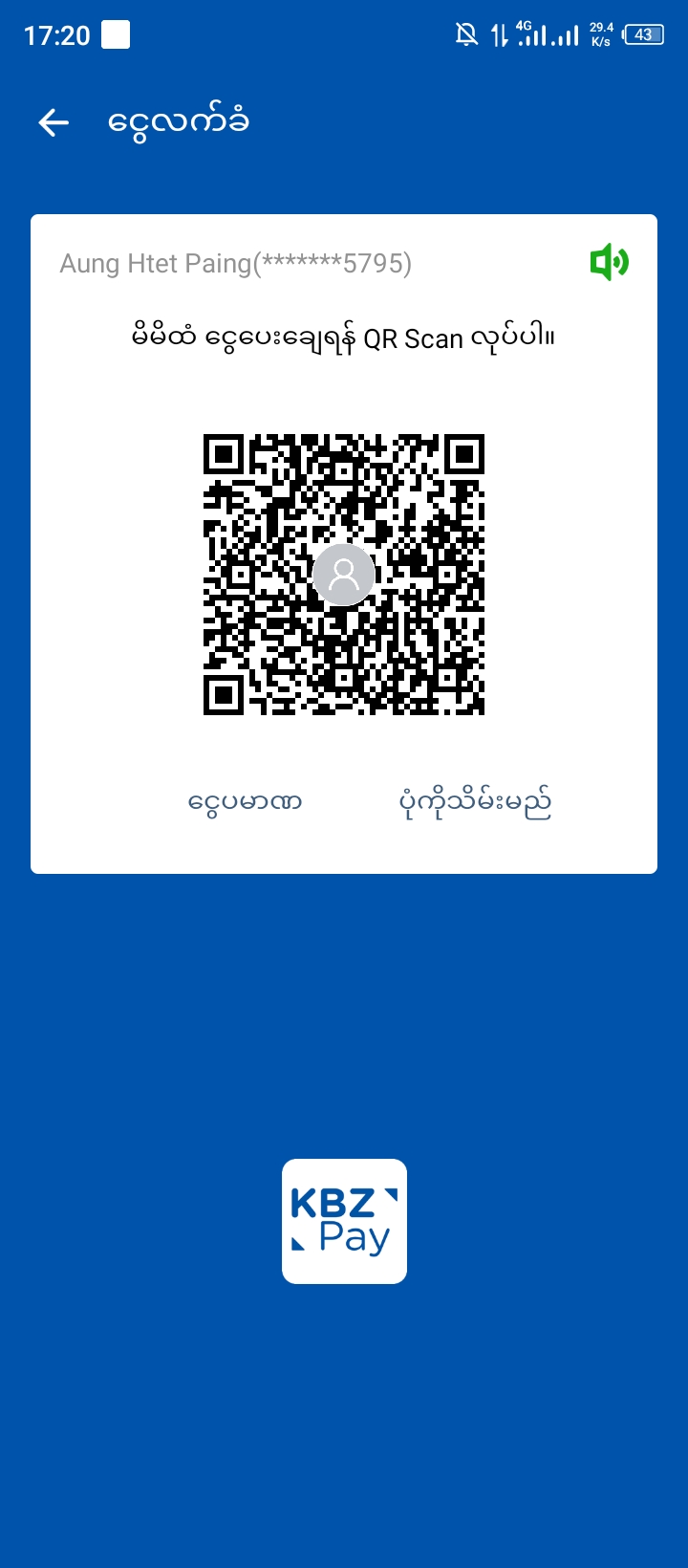Tap ပုံကိုသိမ်းမည် to save the image
The width and height of the screenshot is (688, 1568).
point(475,803)
